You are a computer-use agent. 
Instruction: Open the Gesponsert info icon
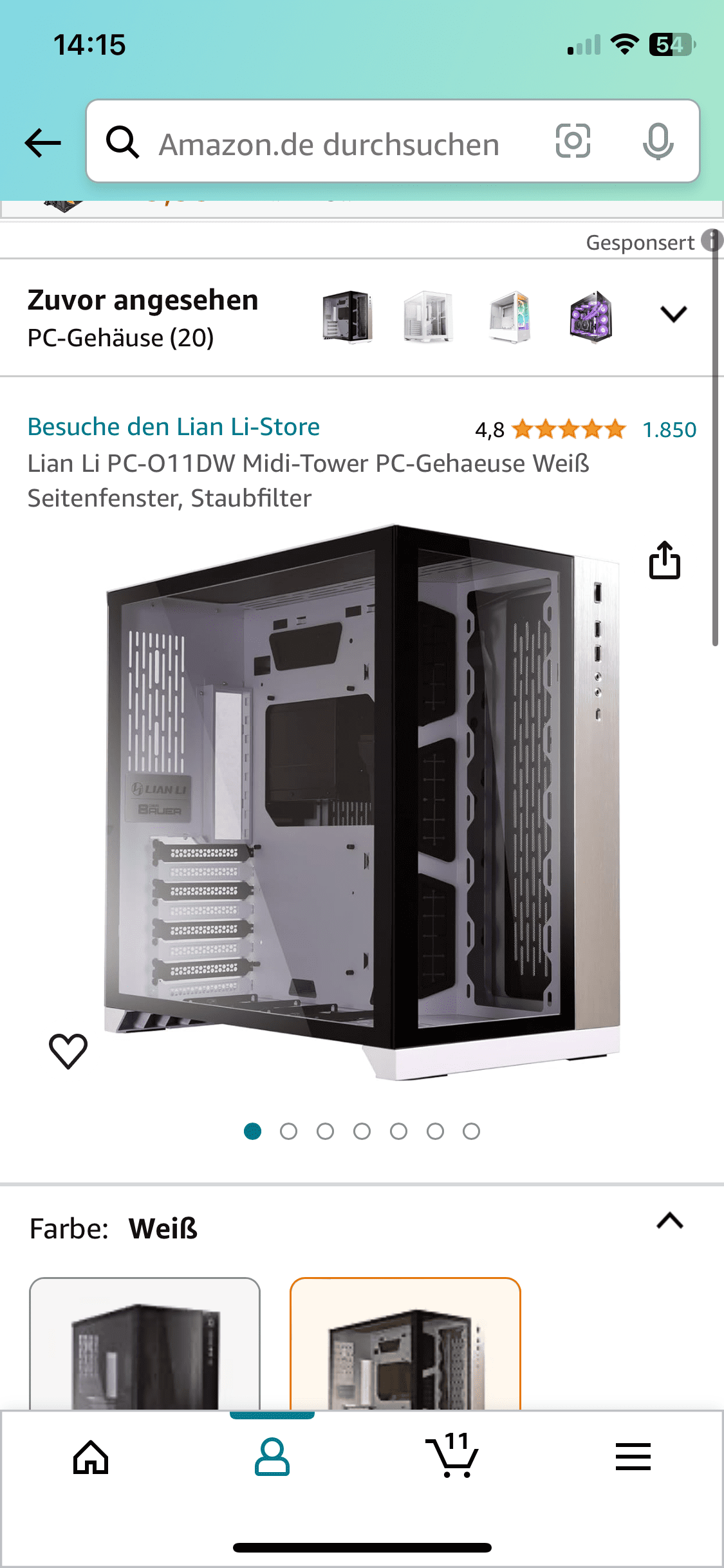pos(712,241)
